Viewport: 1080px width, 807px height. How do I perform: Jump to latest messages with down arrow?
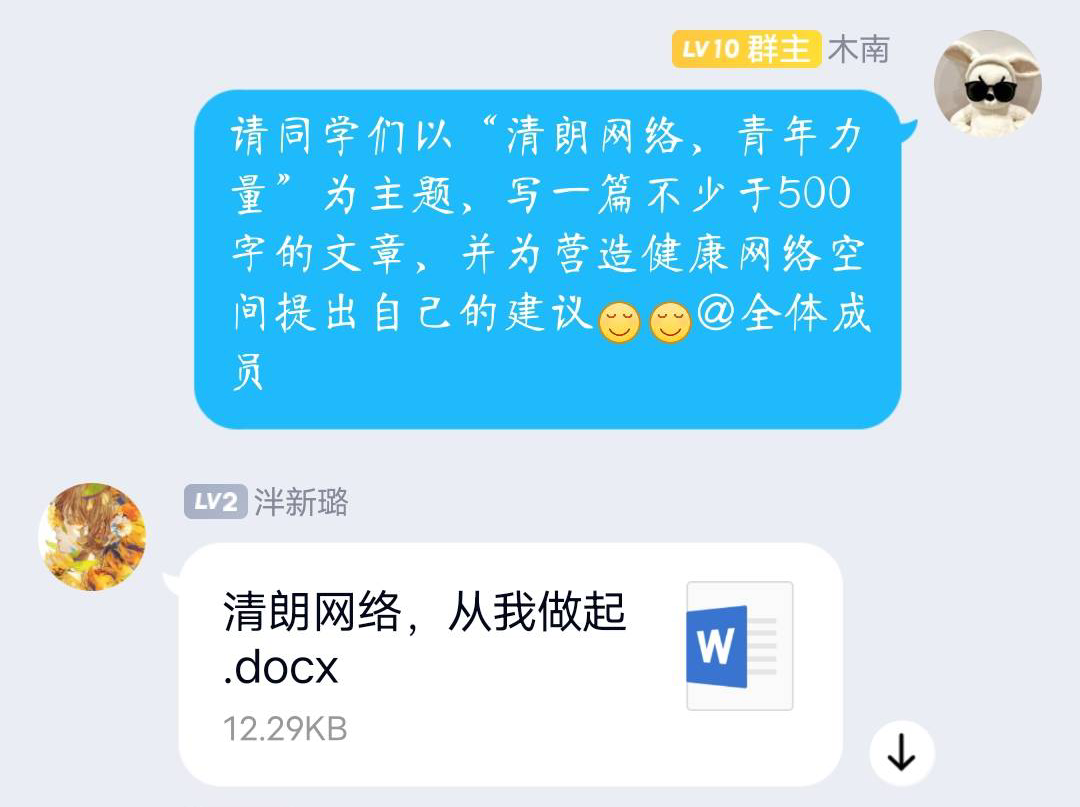pos(901,754)
